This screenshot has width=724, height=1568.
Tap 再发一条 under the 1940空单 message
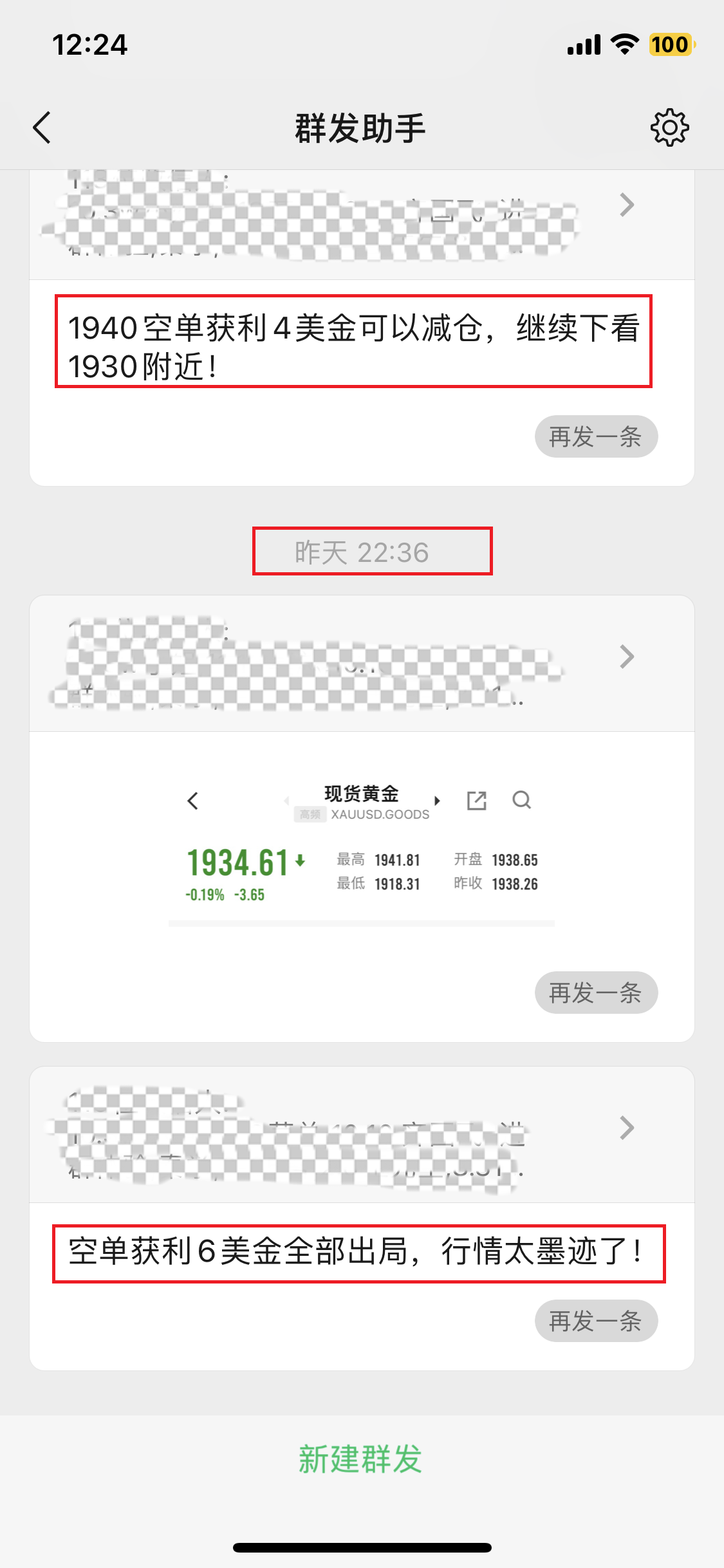click(596, 437)
